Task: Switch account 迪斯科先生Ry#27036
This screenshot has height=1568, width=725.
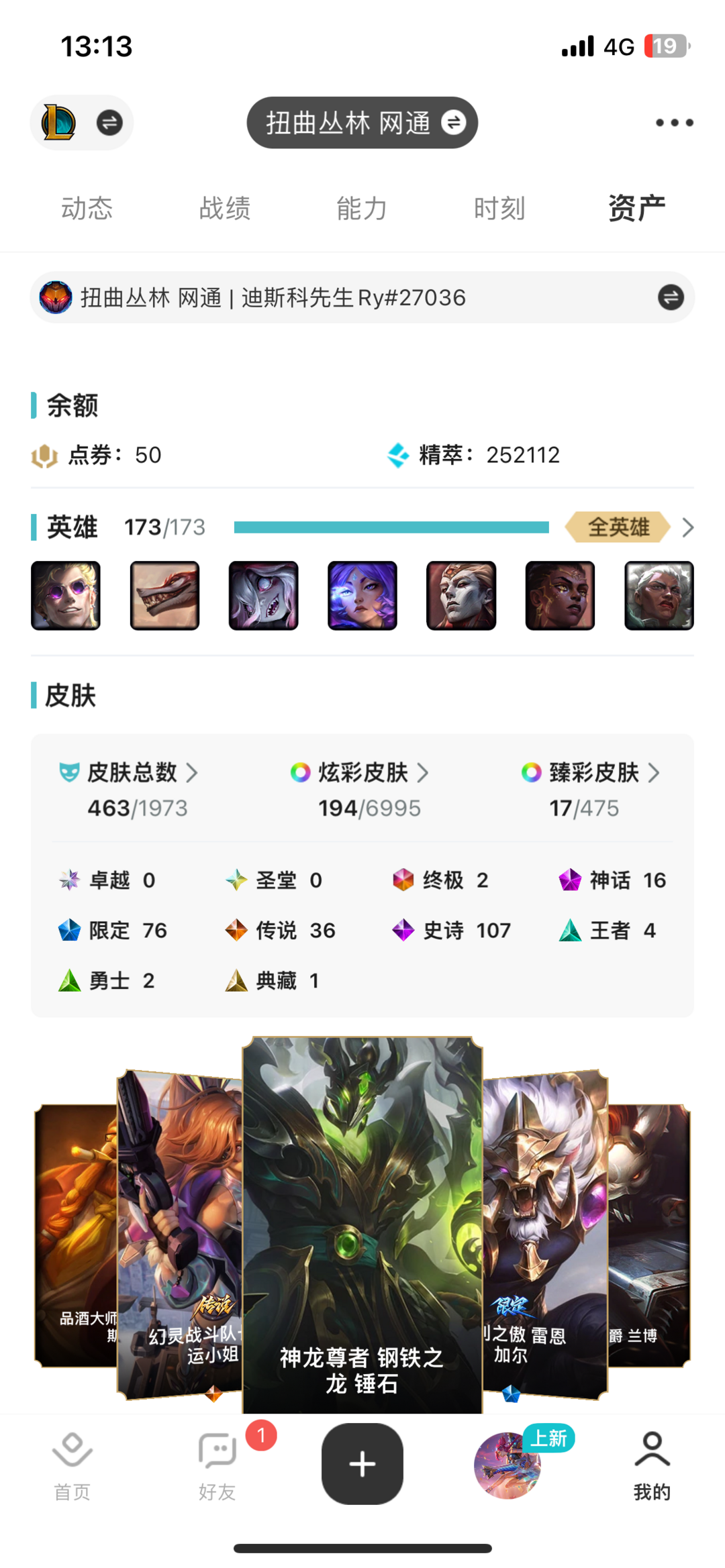Action: 362,297
